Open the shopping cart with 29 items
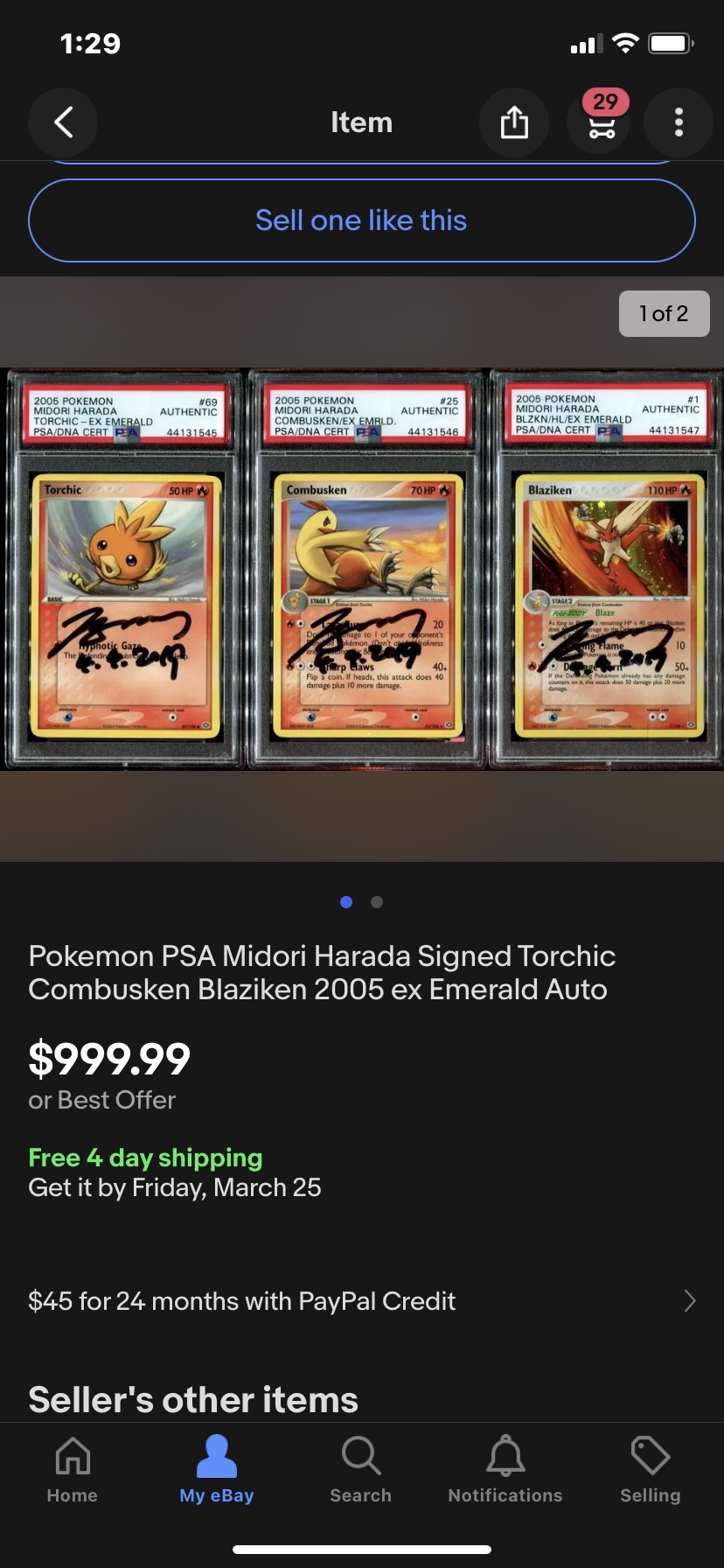The width and height of the screenshot is (724, 1568). 602,122
